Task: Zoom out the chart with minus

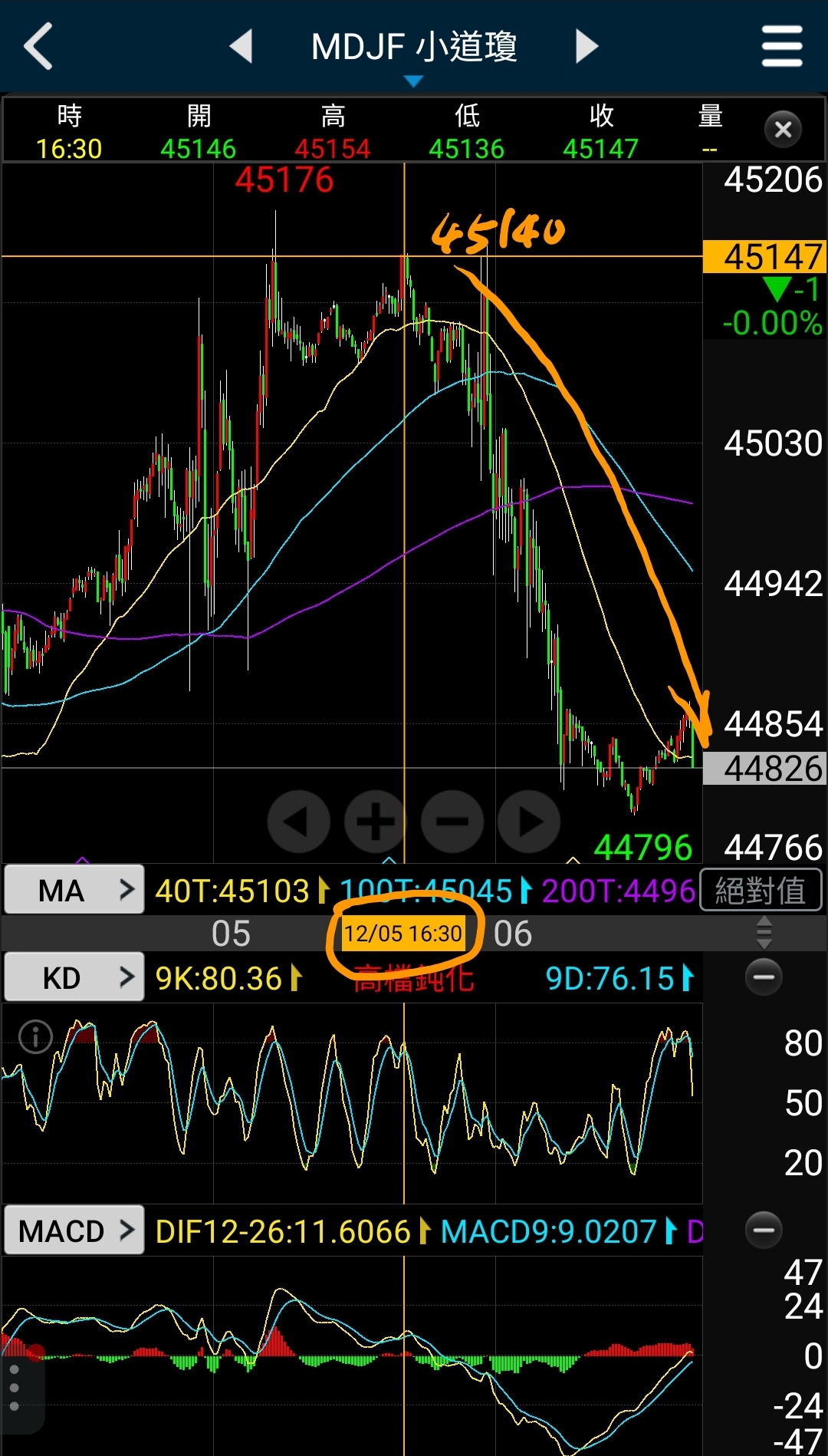Action: (452, 822)
